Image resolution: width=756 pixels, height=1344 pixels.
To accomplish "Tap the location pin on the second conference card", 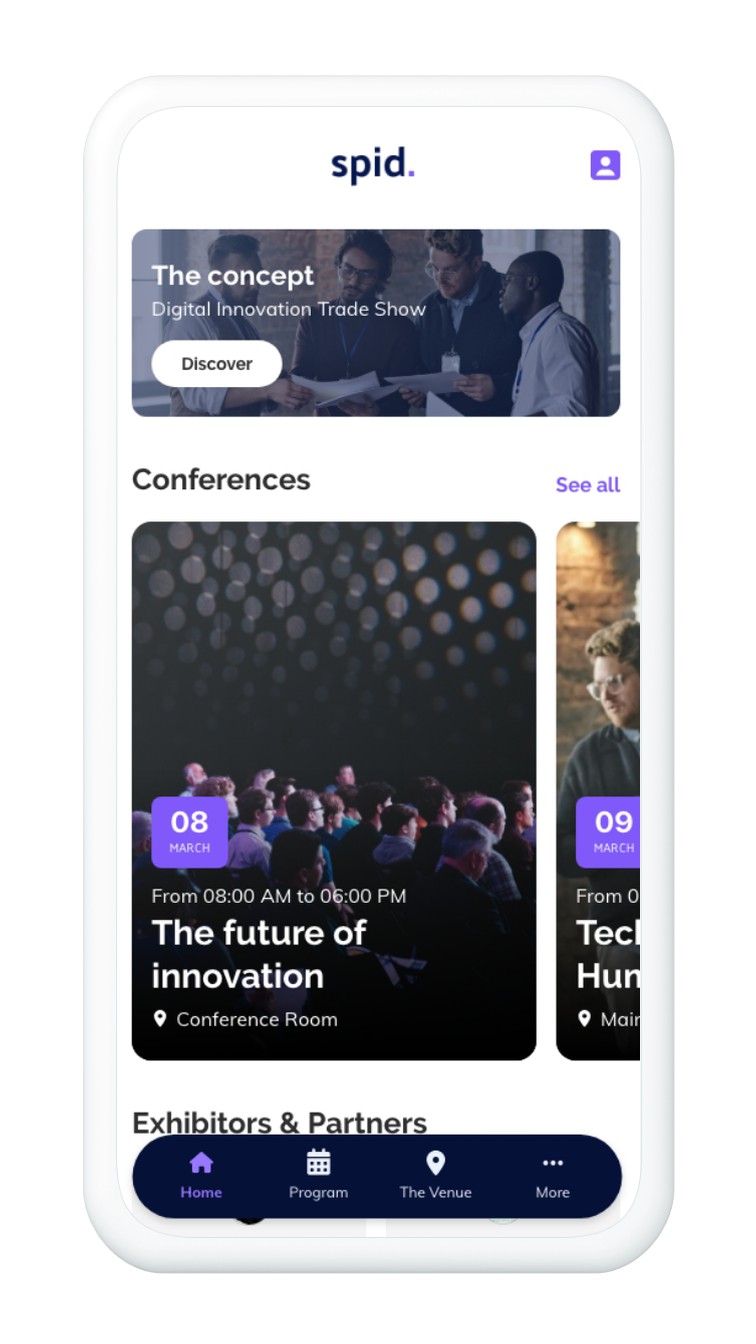I will pos(584,1019).
